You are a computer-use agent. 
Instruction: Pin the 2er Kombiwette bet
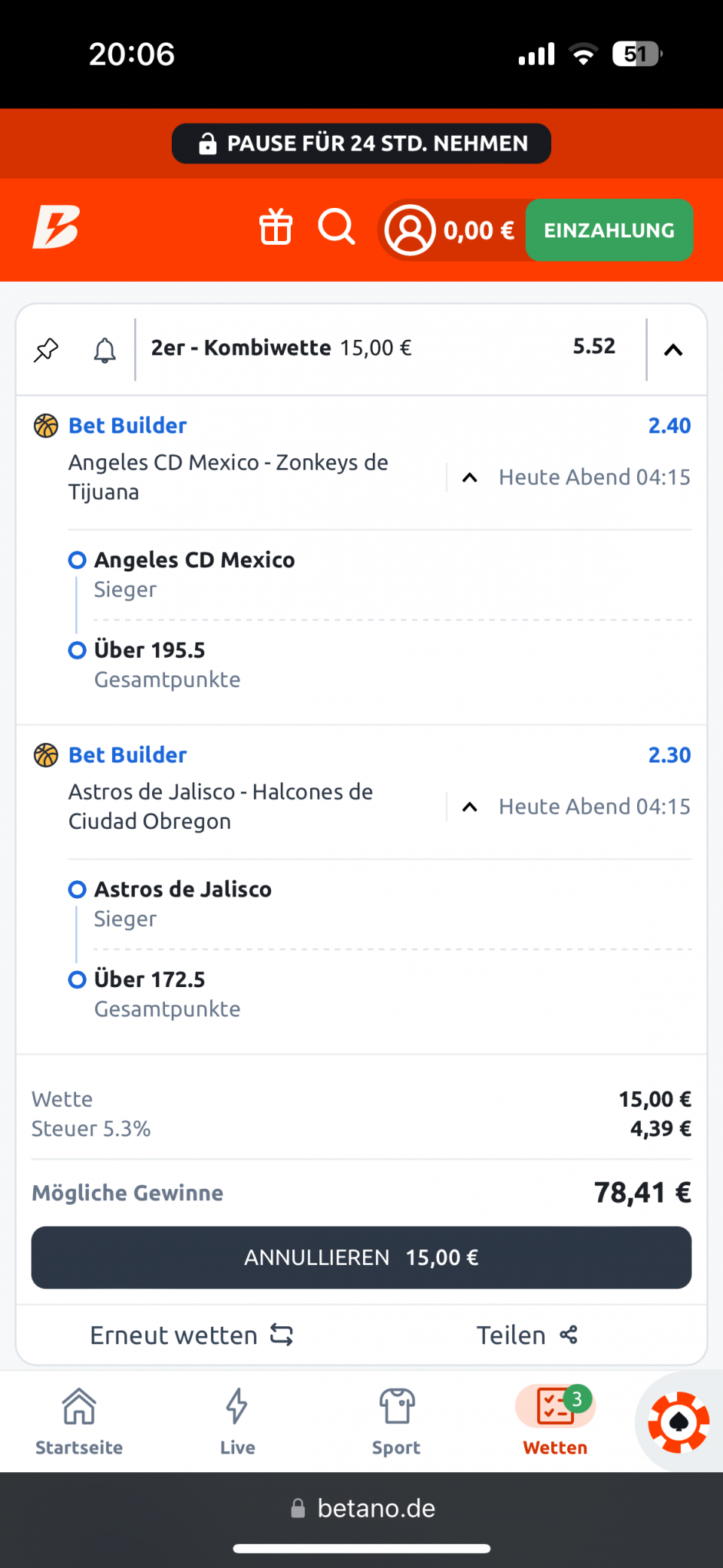pyautogui.click(x=47, y=350)
